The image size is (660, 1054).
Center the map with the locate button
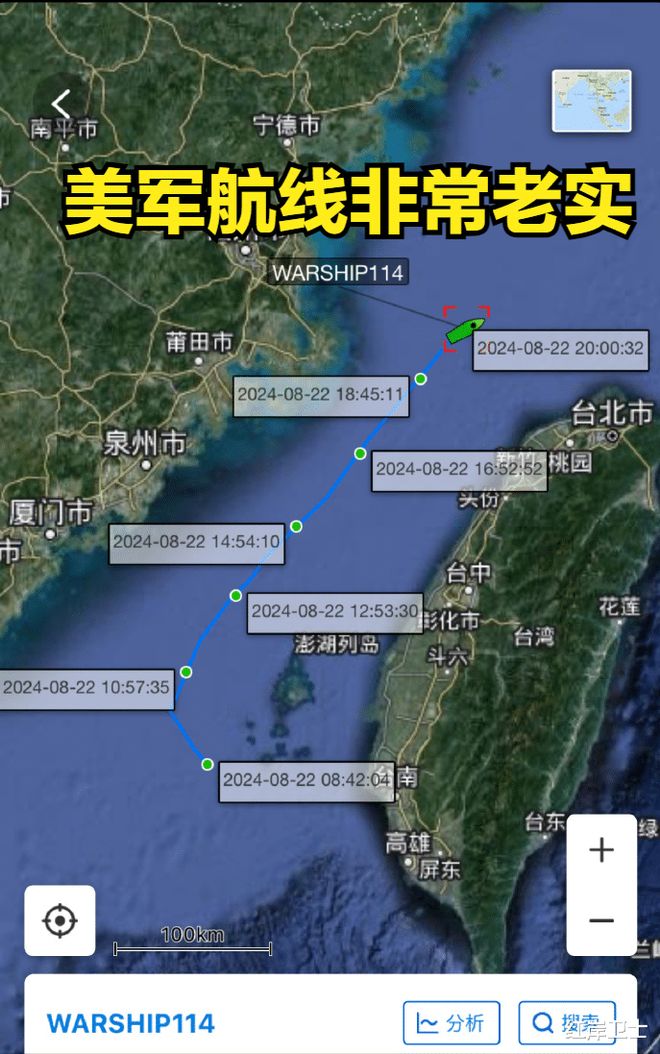tap(60, 920)
